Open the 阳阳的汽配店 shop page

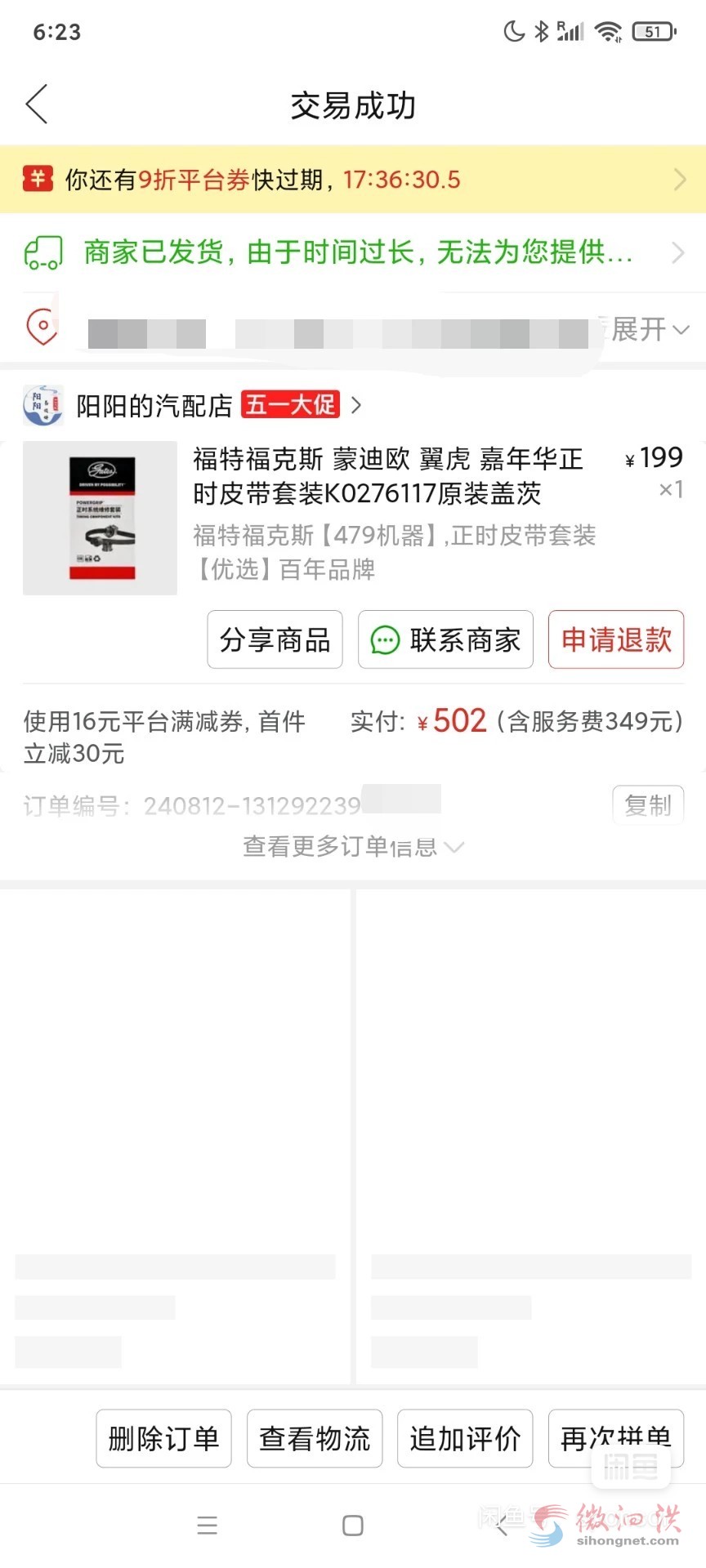155,406
